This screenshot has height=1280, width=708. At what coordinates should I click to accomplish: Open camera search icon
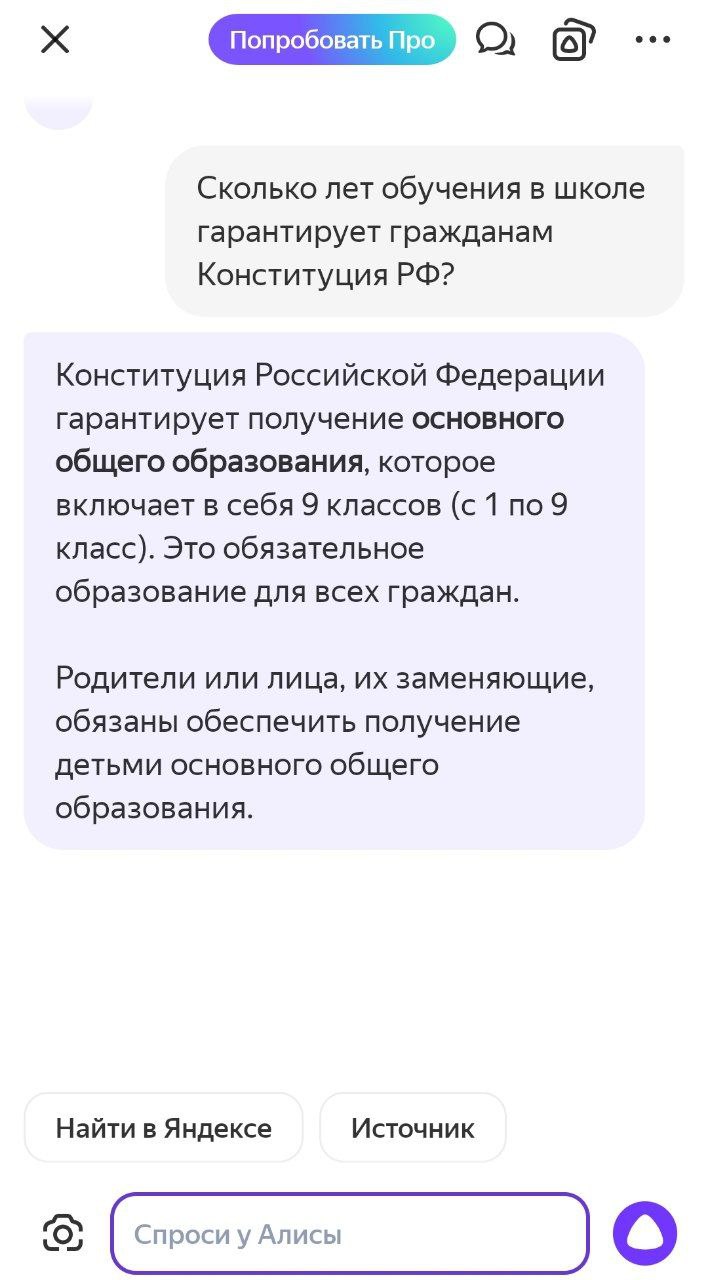click(63, 1234)
